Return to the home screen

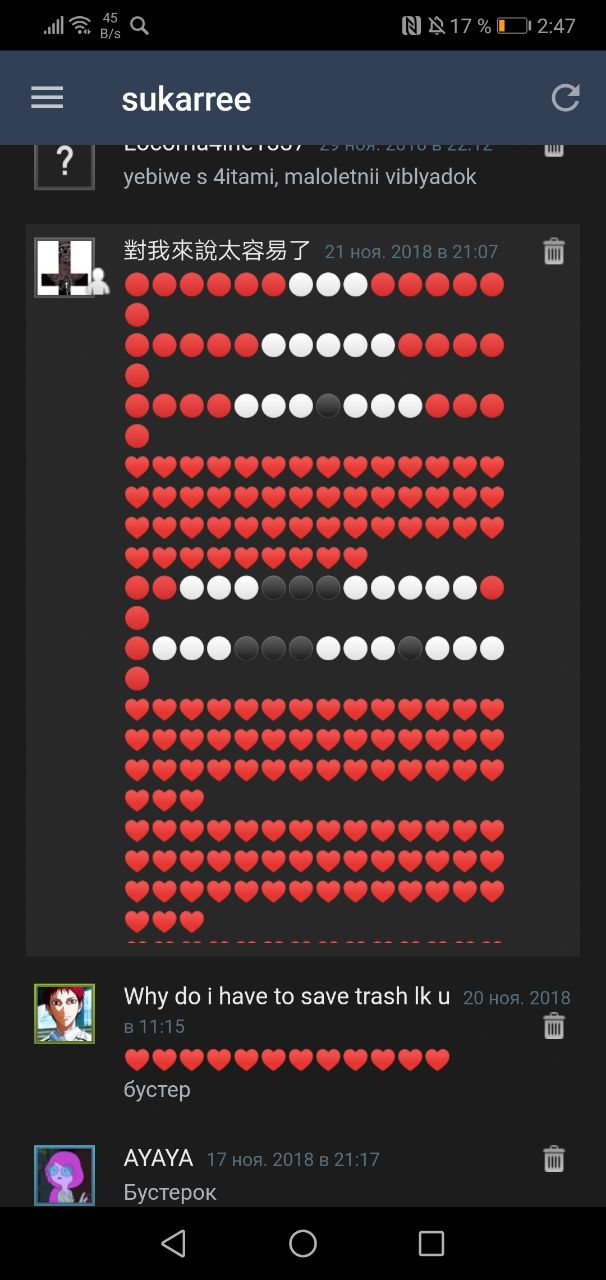pyautogui.click(x=303, y=1243)
